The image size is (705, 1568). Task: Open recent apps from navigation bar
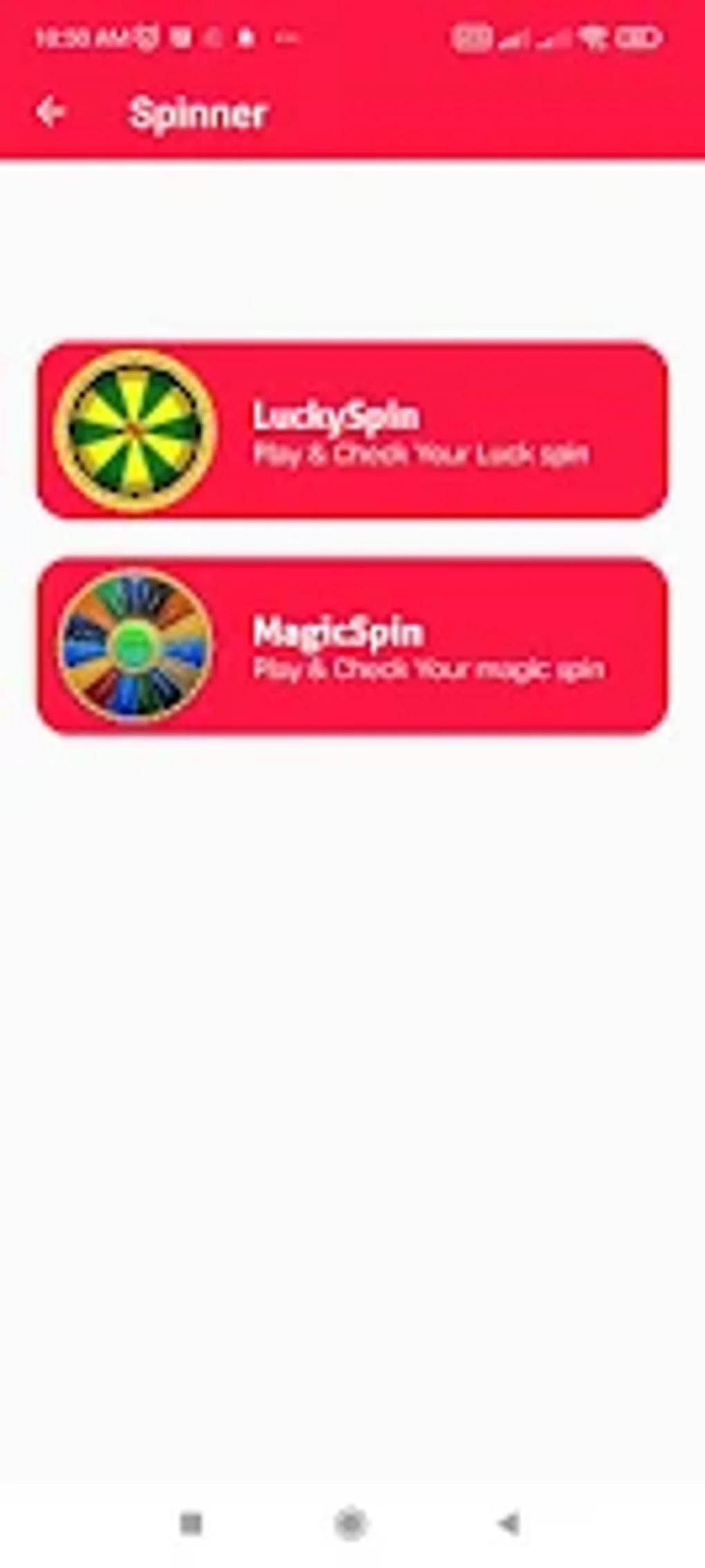[191, 1523]
